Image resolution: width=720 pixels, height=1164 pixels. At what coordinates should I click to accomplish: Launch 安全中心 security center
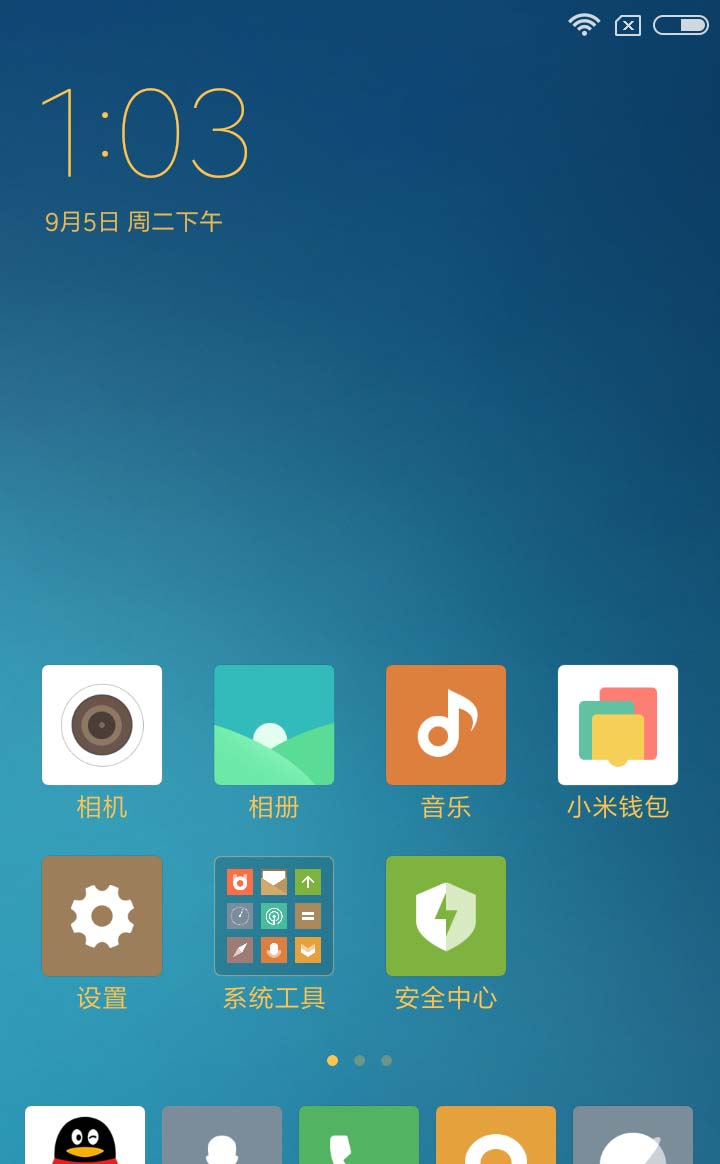(x=446, y=916)
